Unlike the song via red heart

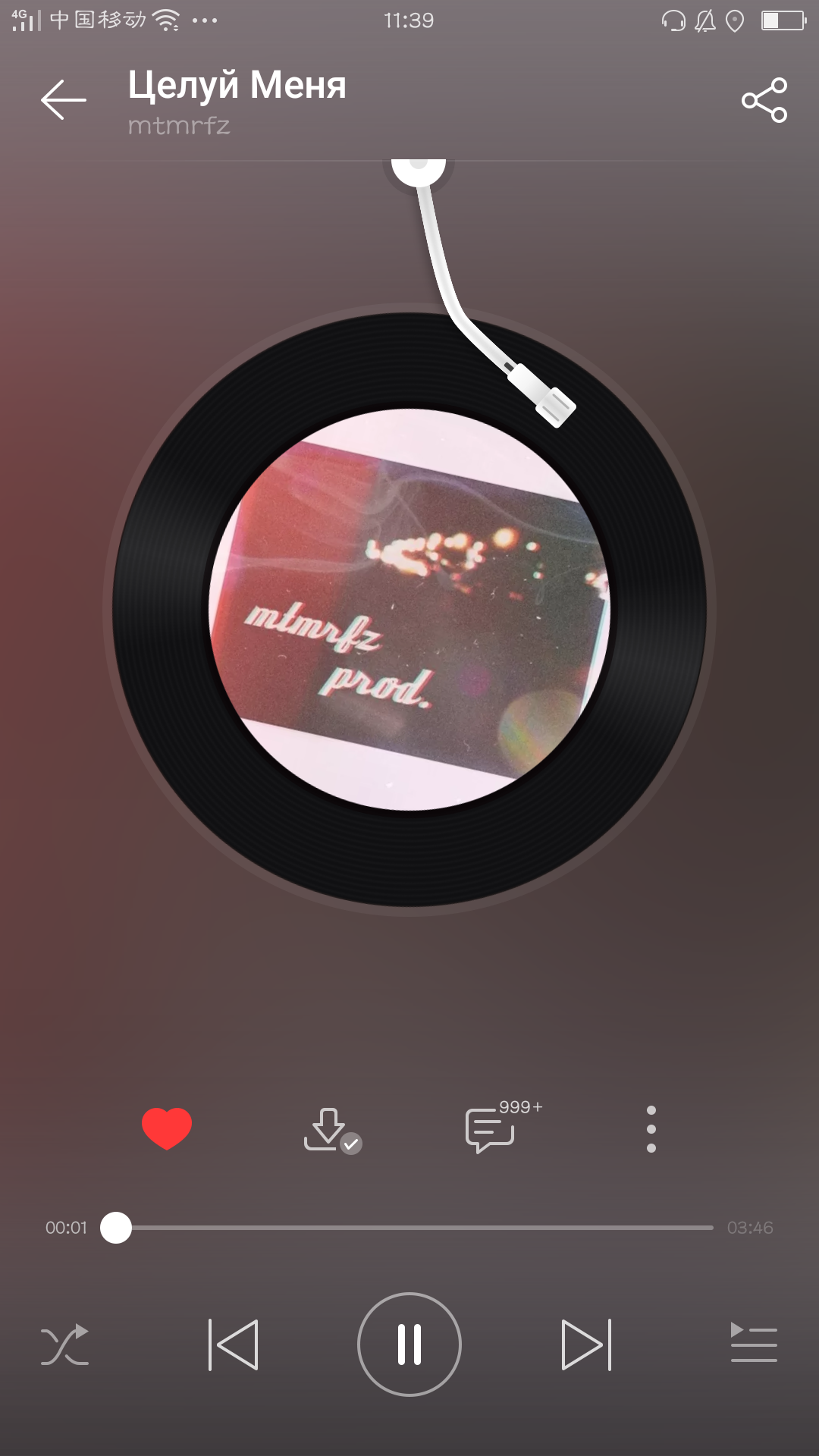[x=167, y=1128]
